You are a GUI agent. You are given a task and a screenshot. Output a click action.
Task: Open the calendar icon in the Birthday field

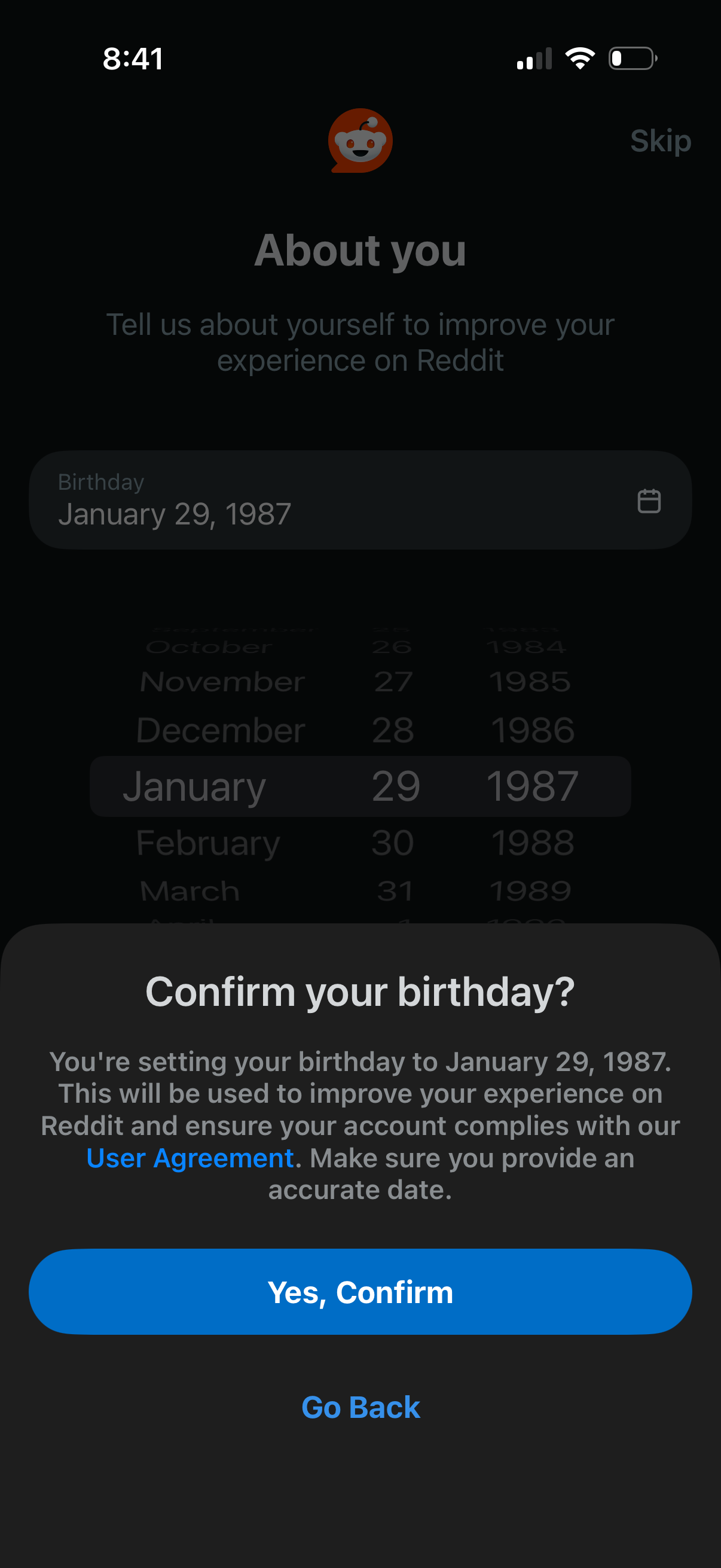point(648,501)
